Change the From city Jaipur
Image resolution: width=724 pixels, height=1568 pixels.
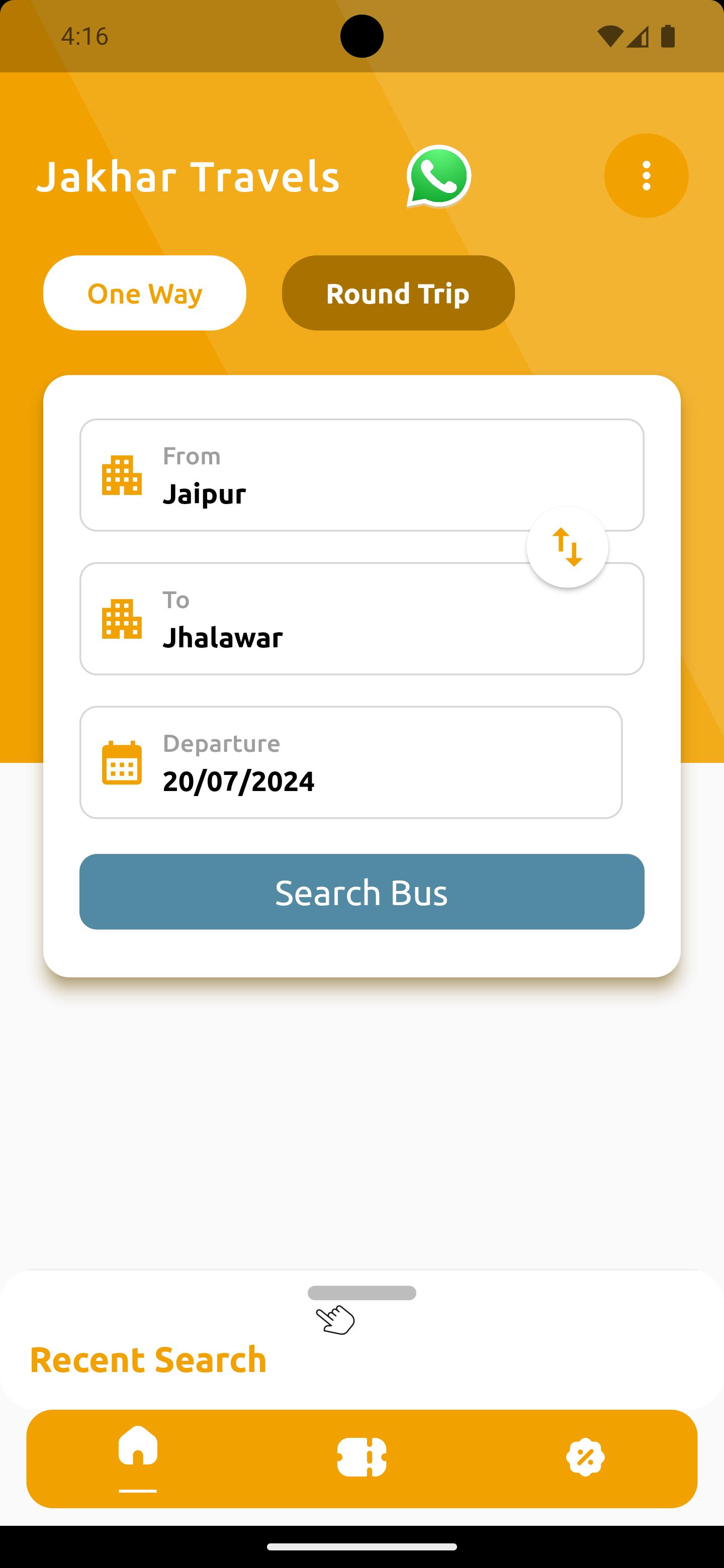[x=361, y=475]
